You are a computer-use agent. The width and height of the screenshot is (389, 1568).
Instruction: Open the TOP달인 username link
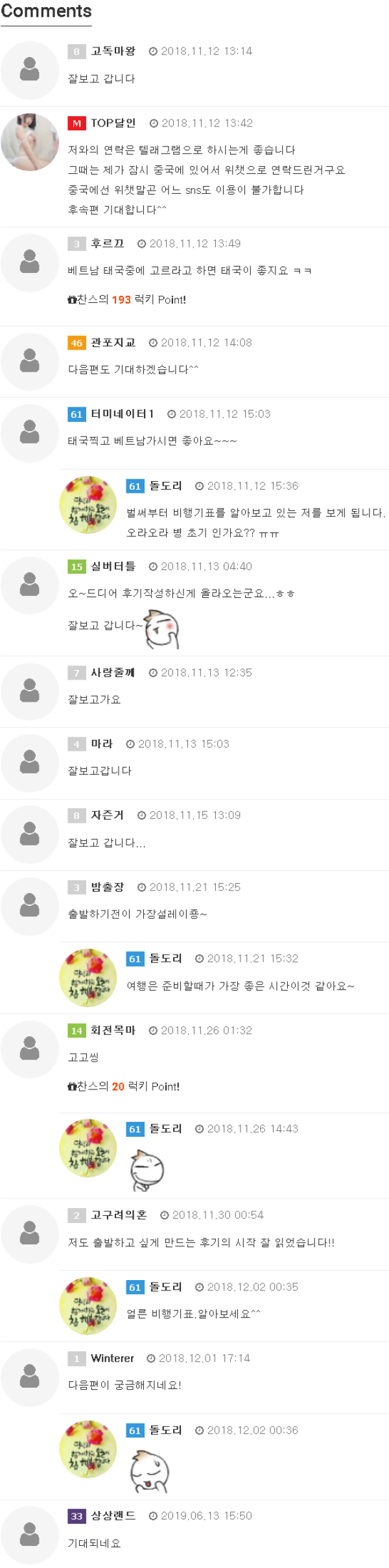tap(113, 123)
